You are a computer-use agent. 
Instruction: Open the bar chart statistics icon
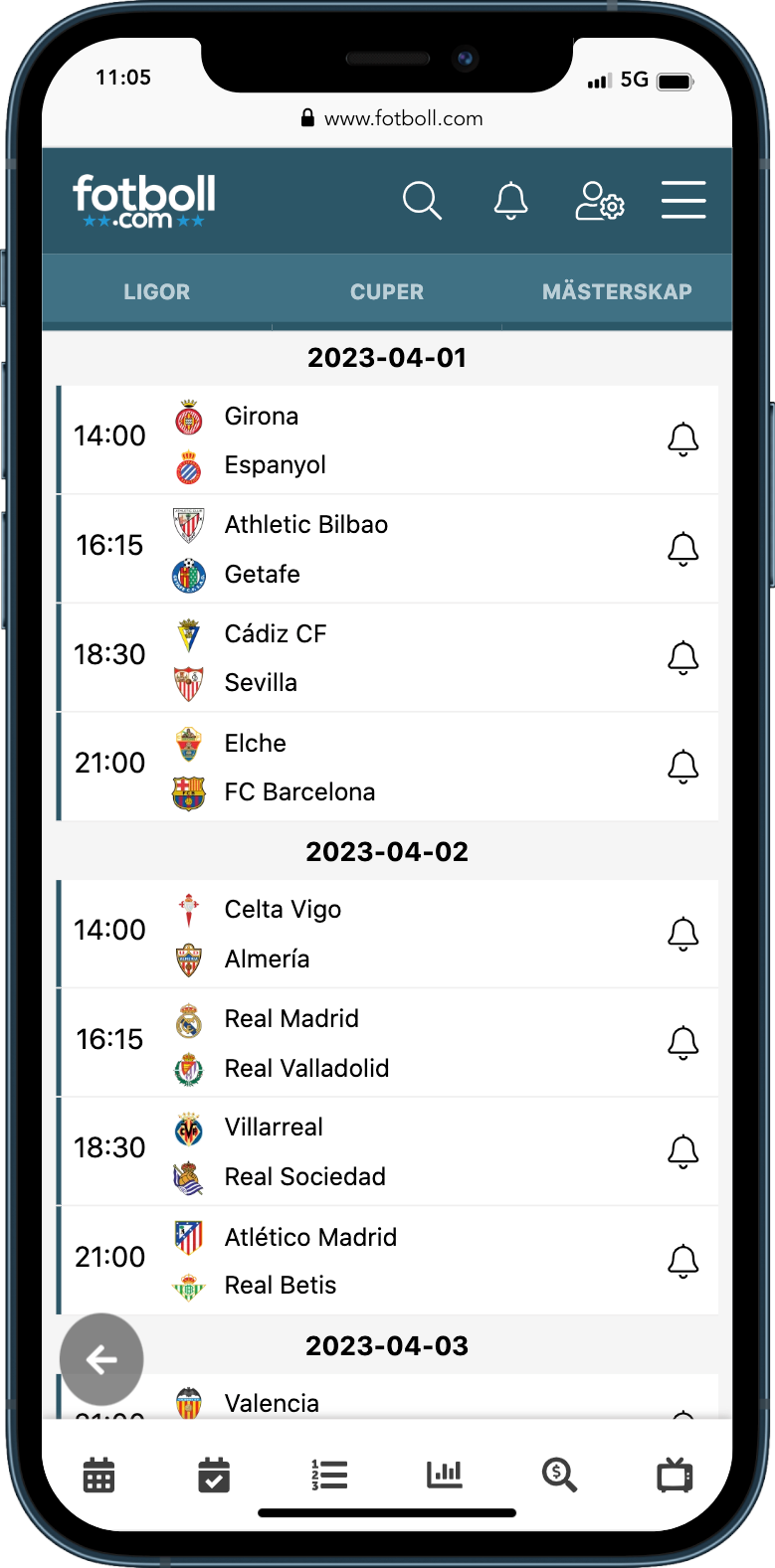pos(445,1474)
